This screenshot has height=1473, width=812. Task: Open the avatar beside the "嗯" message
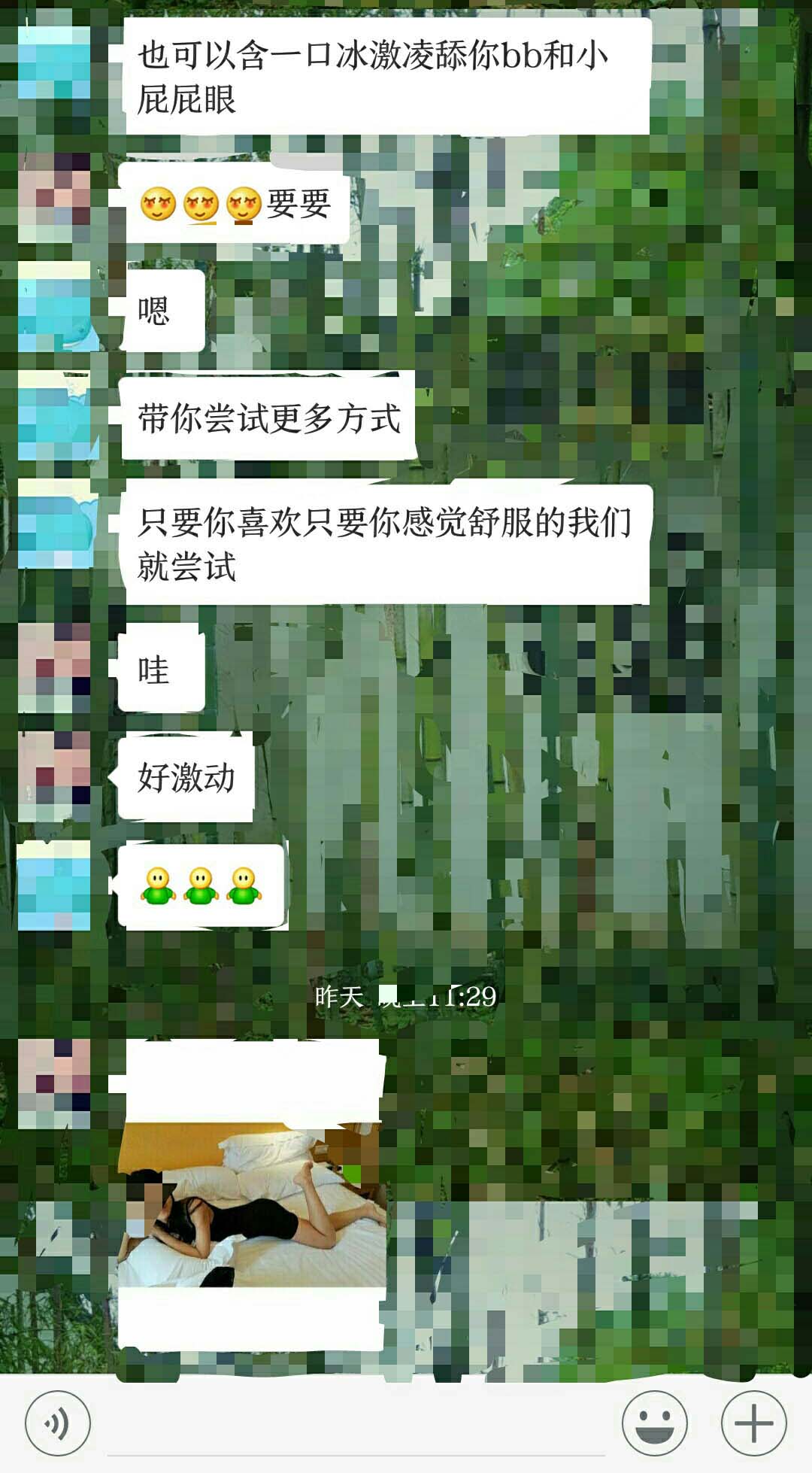(x=54, y=308)
